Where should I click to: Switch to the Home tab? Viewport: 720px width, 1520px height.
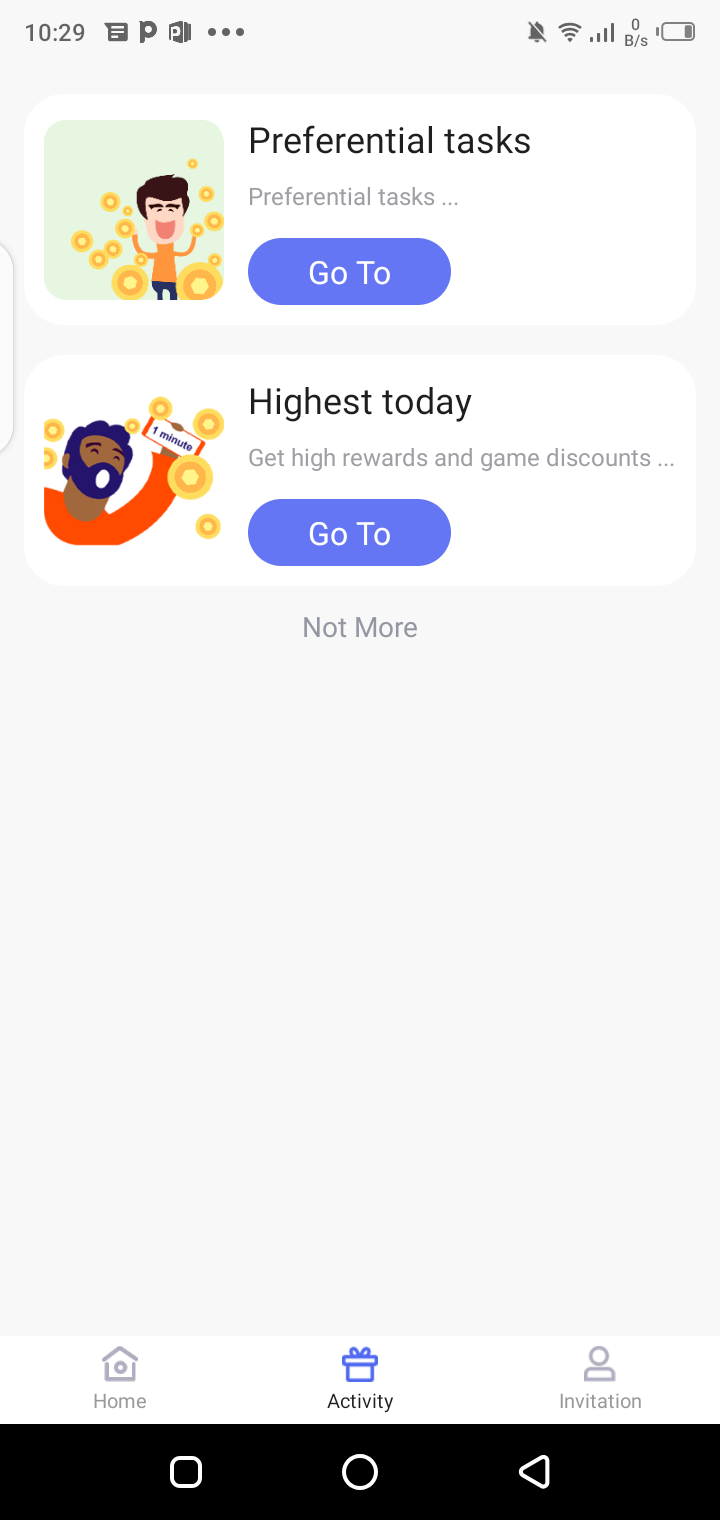[120, 1379]
